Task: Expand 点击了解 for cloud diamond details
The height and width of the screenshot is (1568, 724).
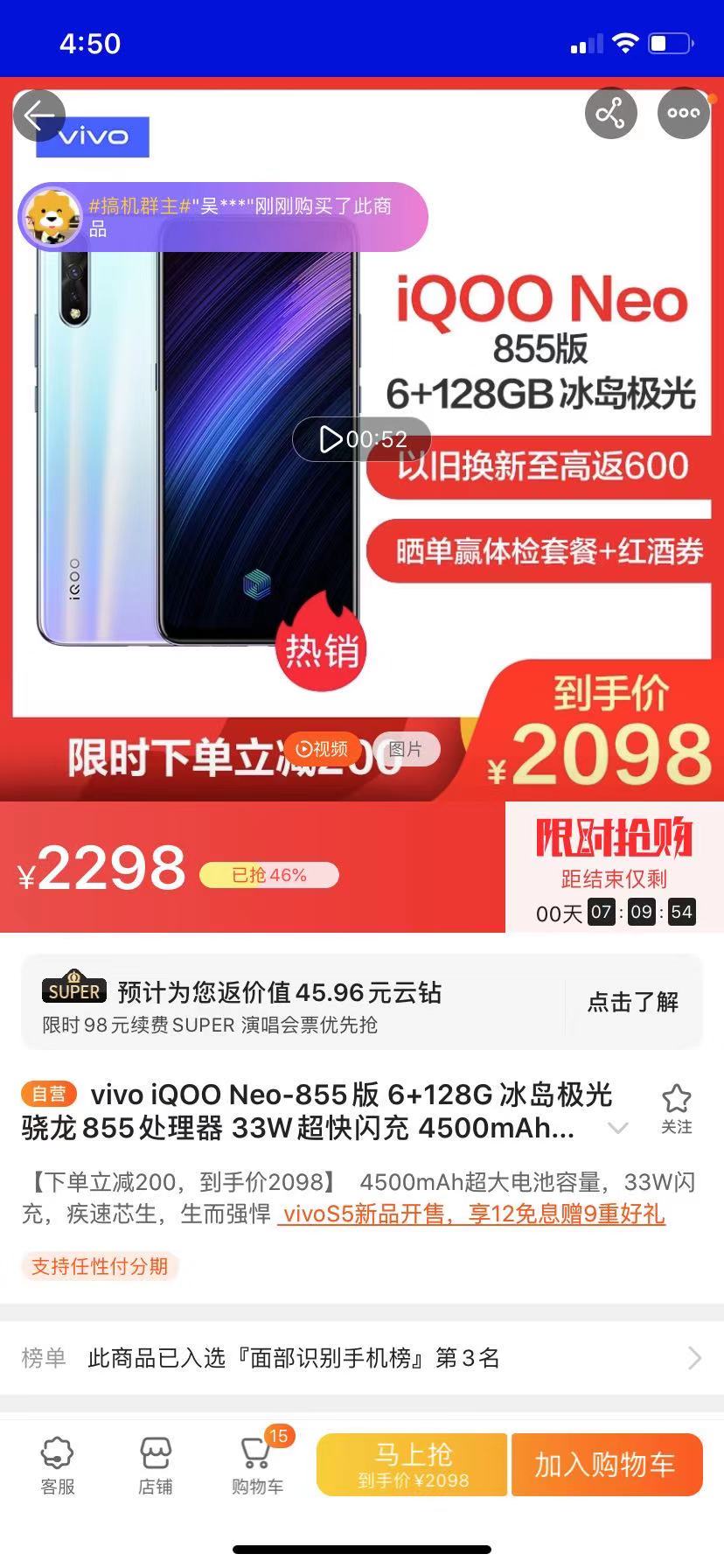Action: tap(631, 1003)
